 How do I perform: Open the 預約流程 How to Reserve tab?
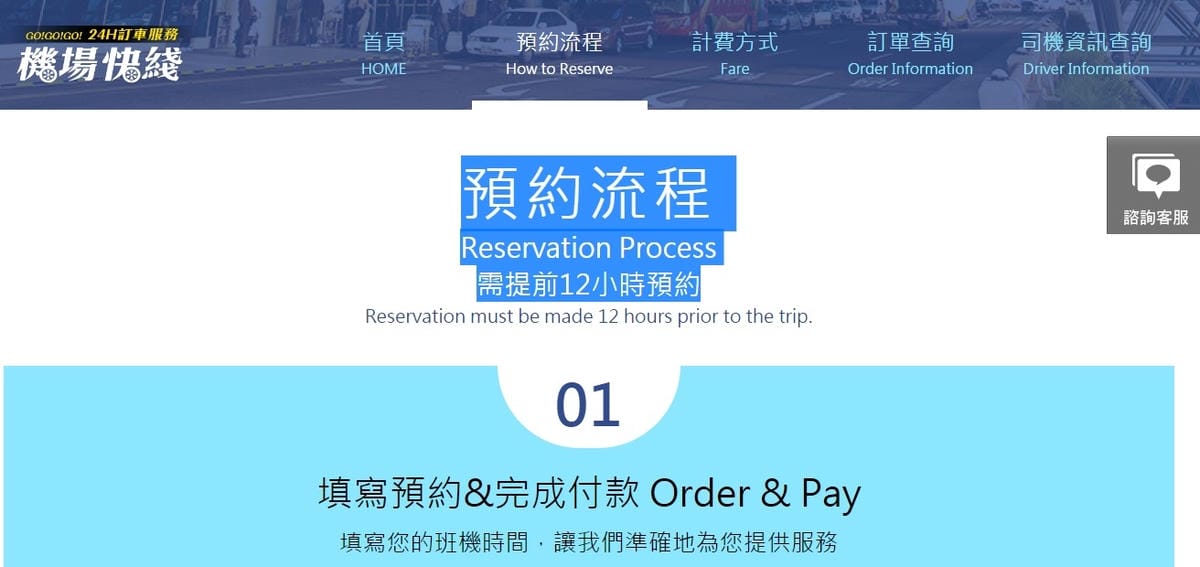pyautogui.click(x=559, y=54)
